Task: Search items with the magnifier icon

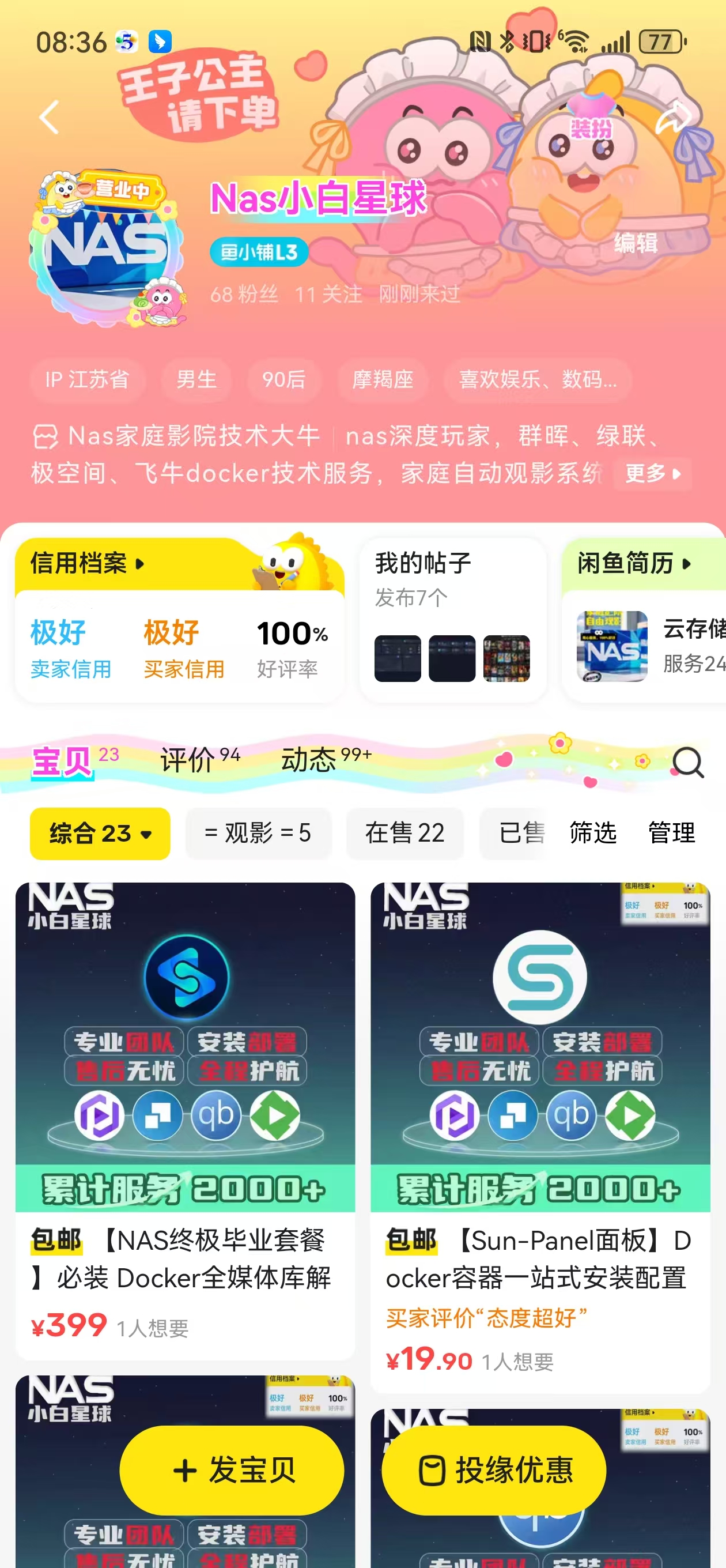Action: (687, 762)
